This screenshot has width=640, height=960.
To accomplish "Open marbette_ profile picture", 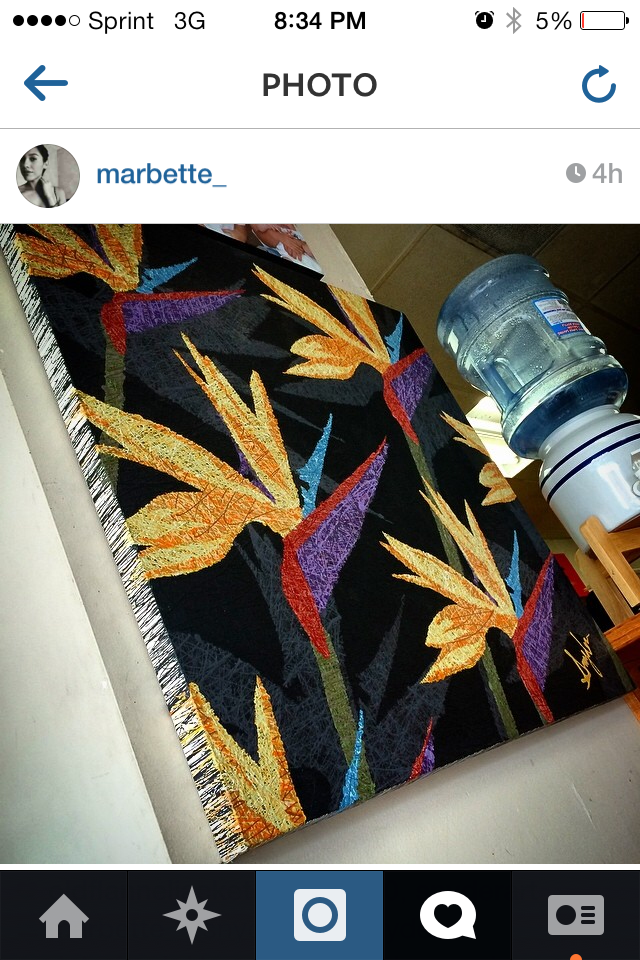I will click(x=48, y=175).
